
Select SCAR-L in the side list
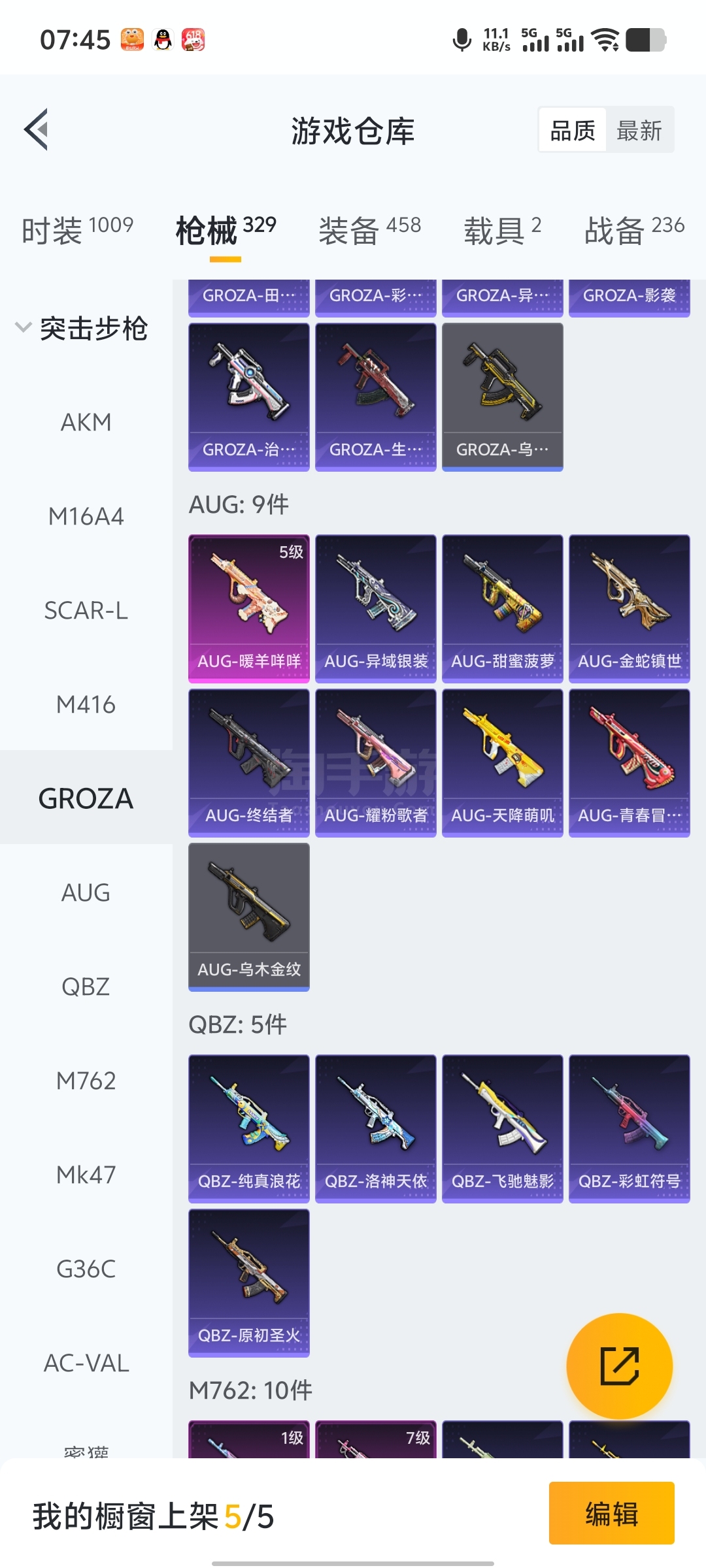point(86,610)
